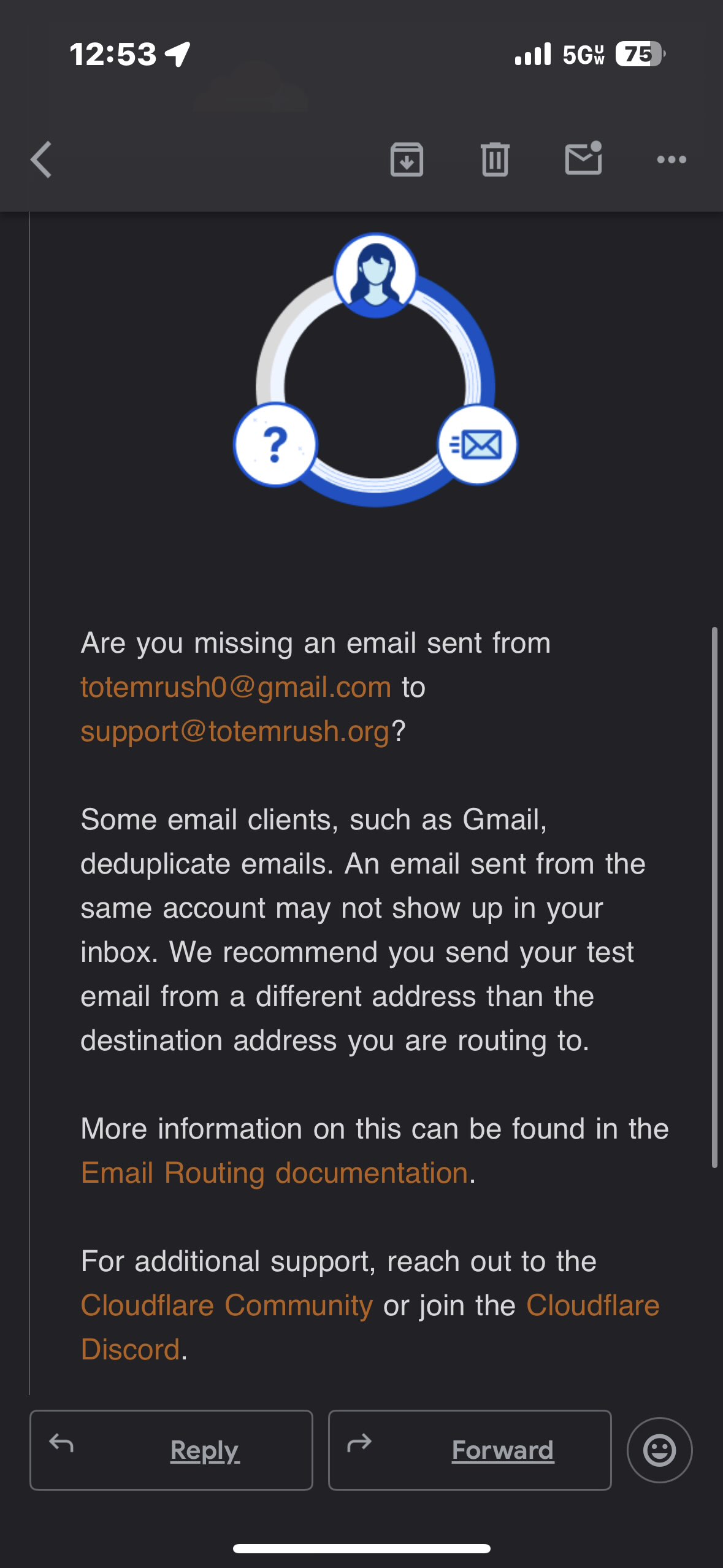Mark this email as unread
The image size is (723, 1568).
point(583,159)
